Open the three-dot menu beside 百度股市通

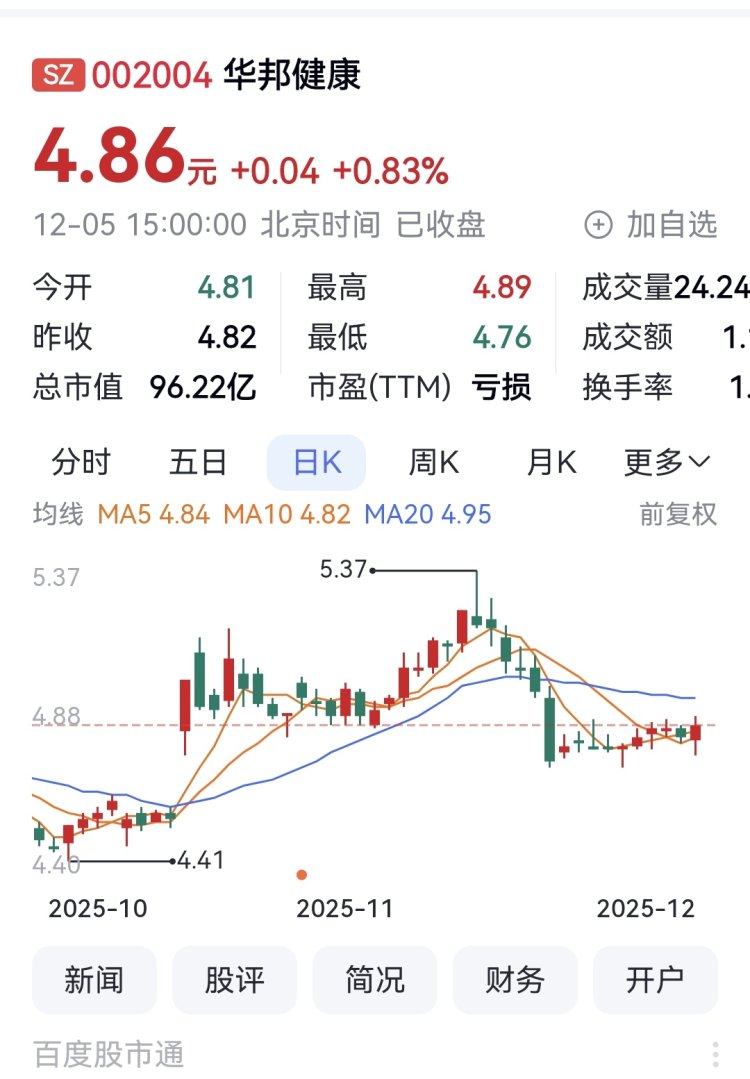(x=716, y=1054)
